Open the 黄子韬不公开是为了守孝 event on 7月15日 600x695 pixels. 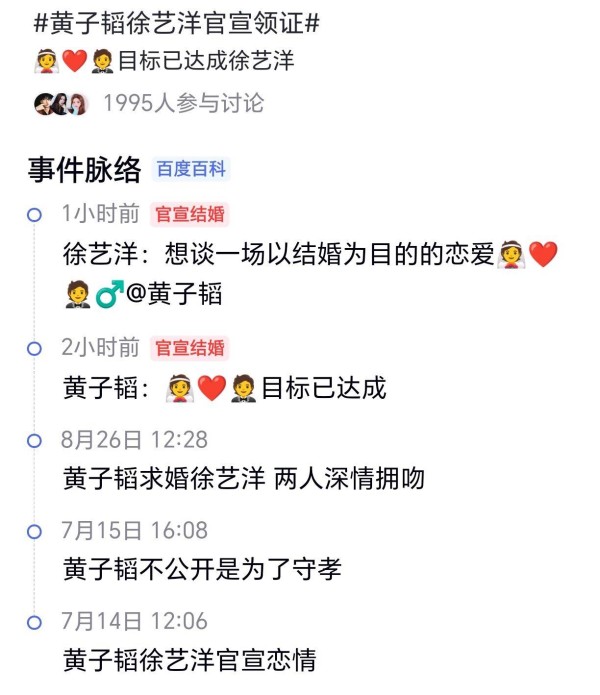click(202, 569)
